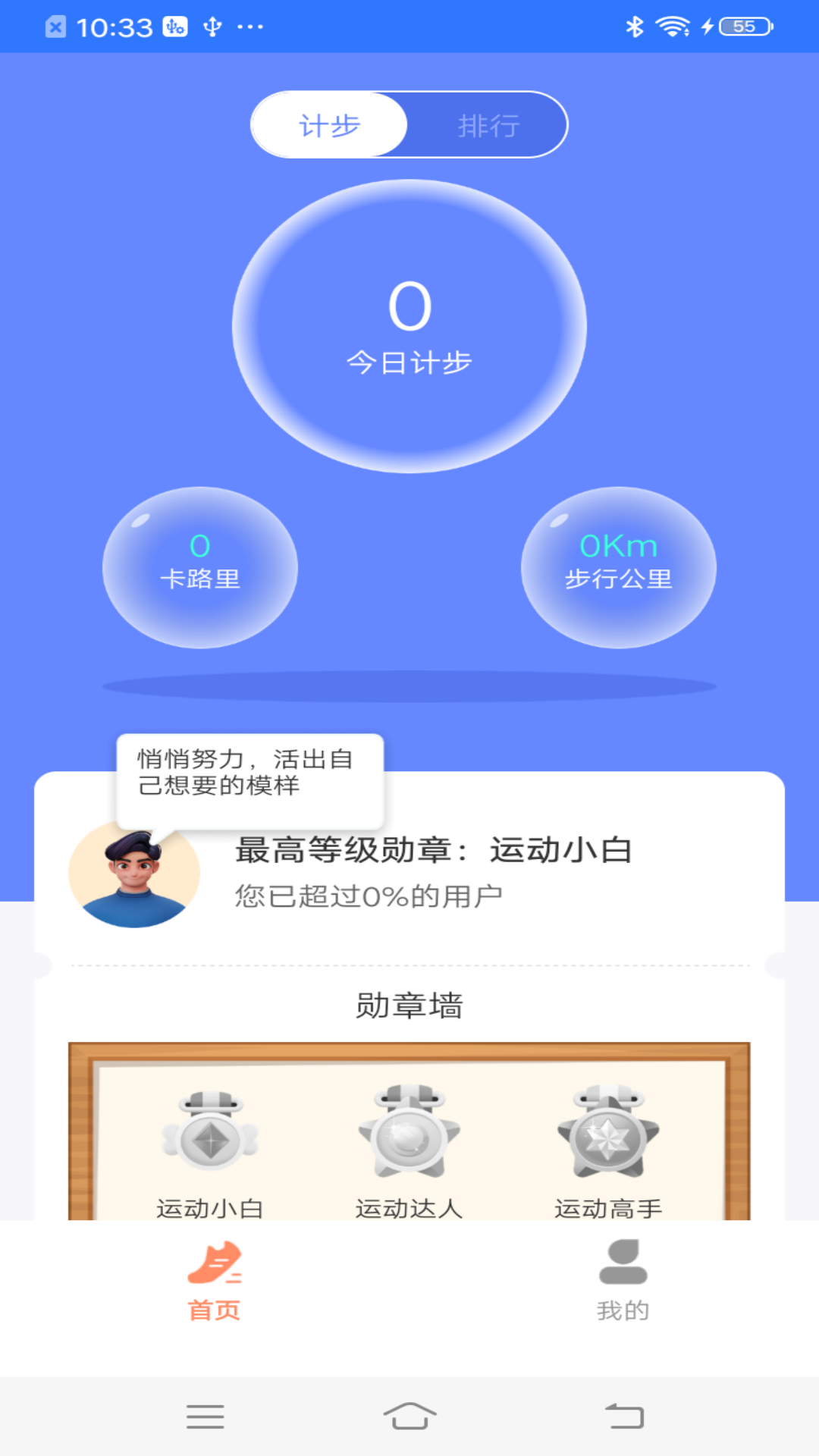Open the 计步 tab
Image resolution: width=819 pixels, height=1456 pixels.
click(x=328, y=124)
